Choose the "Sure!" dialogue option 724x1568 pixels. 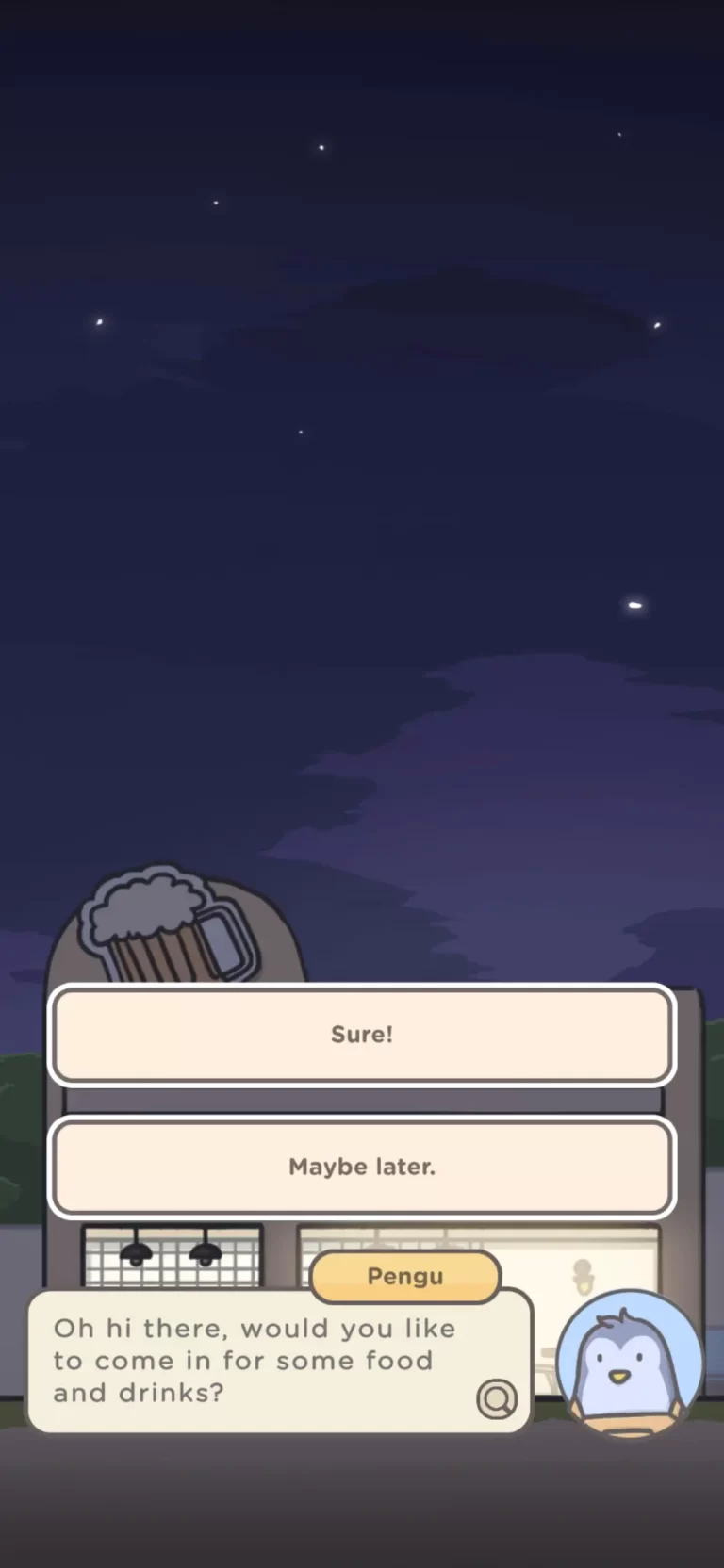point(362,1035)
